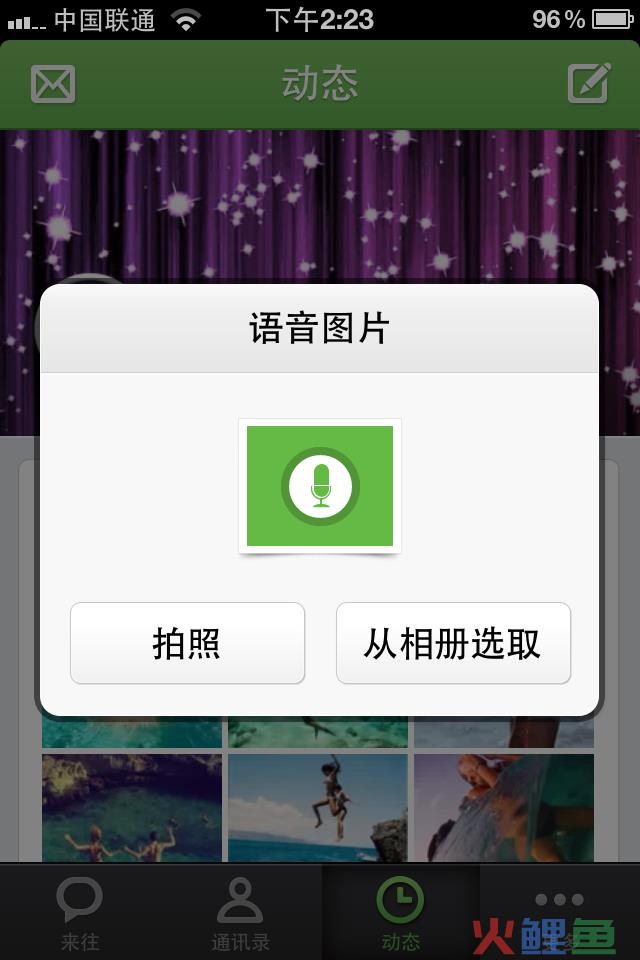Tap the compose post icon
Viewport: 640px width, 960px height.
pyautogui.click(x=589, y=84)
